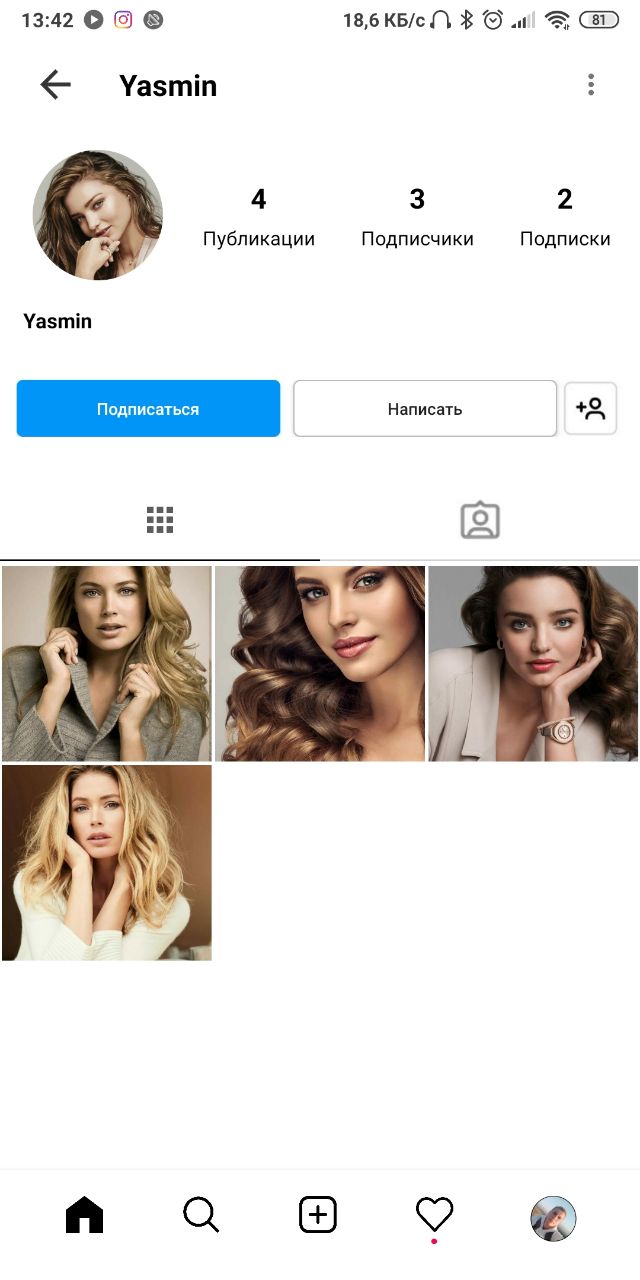Viewport: 640px width, 1280px height.
Task: Show suggested accounts with the add-person button
Action: pyautogui.click(x=590, y=409)
